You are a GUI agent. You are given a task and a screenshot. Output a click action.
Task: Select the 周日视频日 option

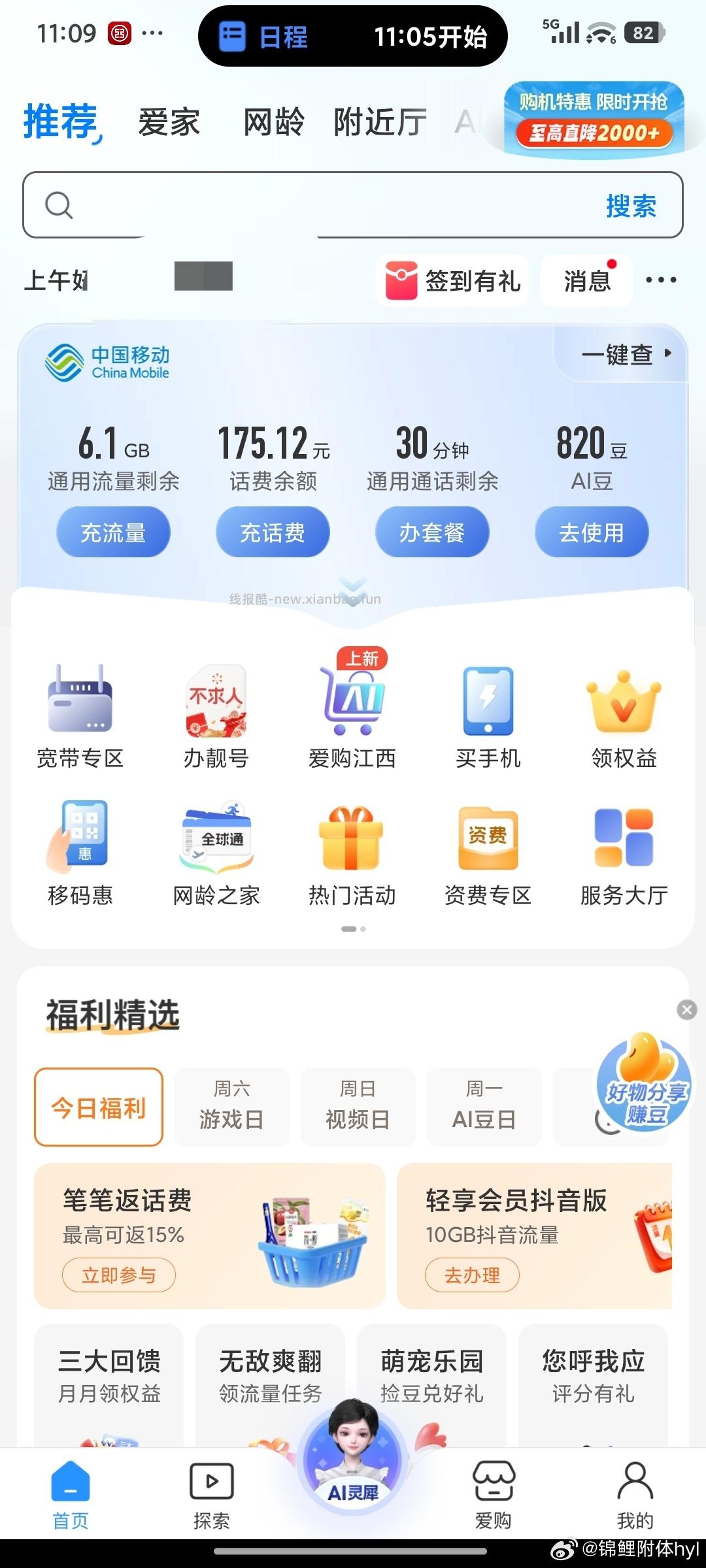(358, 1105)
